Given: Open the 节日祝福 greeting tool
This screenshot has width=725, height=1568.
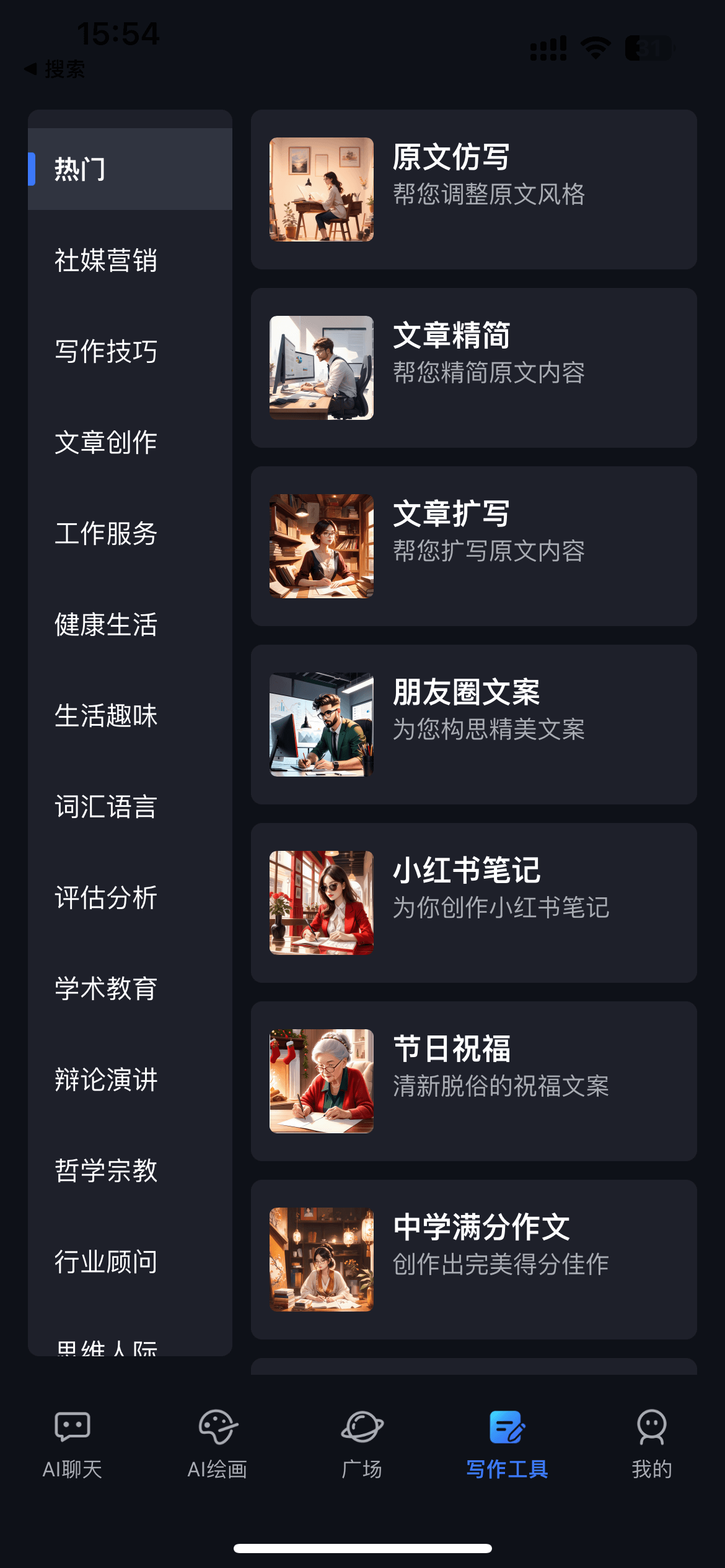Looking at the screenshot, I should [x=473, y=1081].
